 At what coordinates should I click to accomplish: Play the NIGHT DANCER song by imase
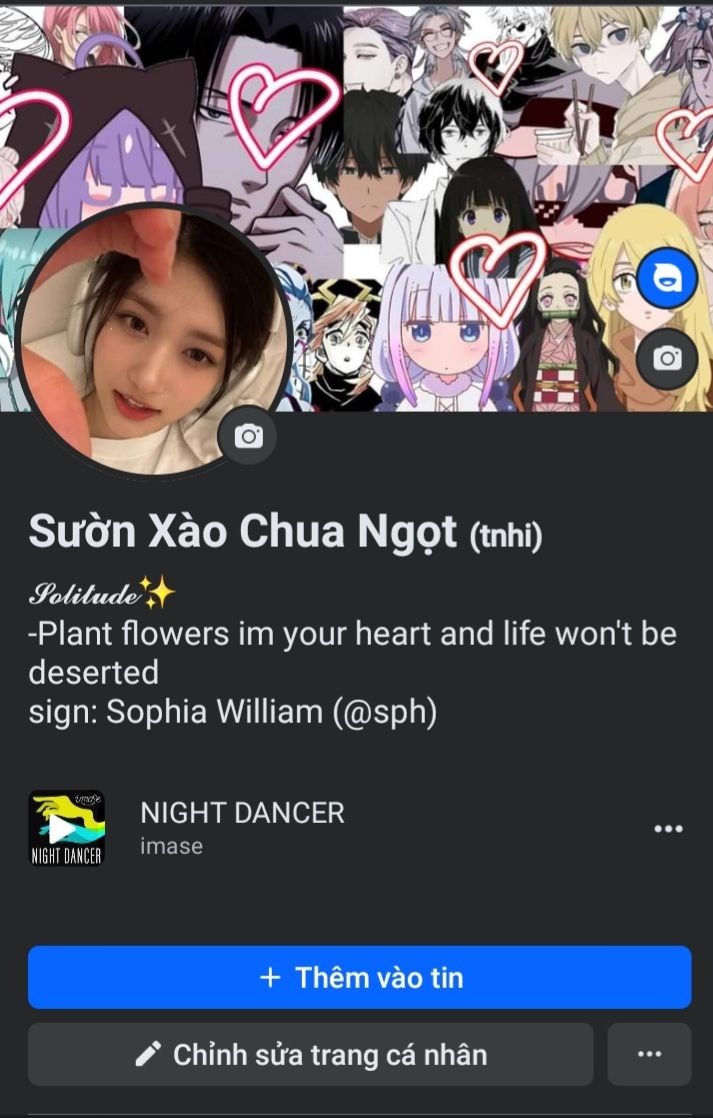click(x=67, y=828)
